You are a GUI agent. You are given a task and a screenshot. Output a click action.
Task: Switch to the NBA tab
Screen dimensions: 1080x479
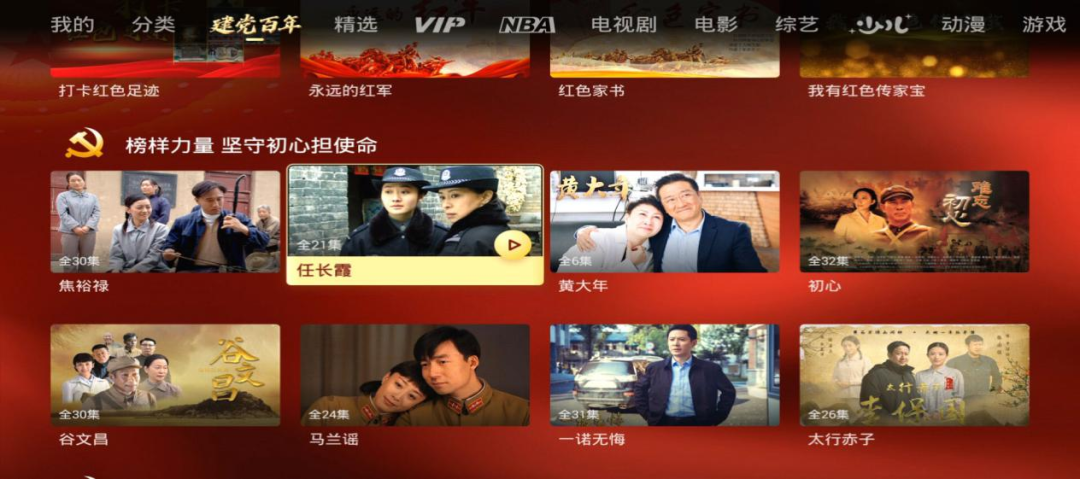point(527,25)
